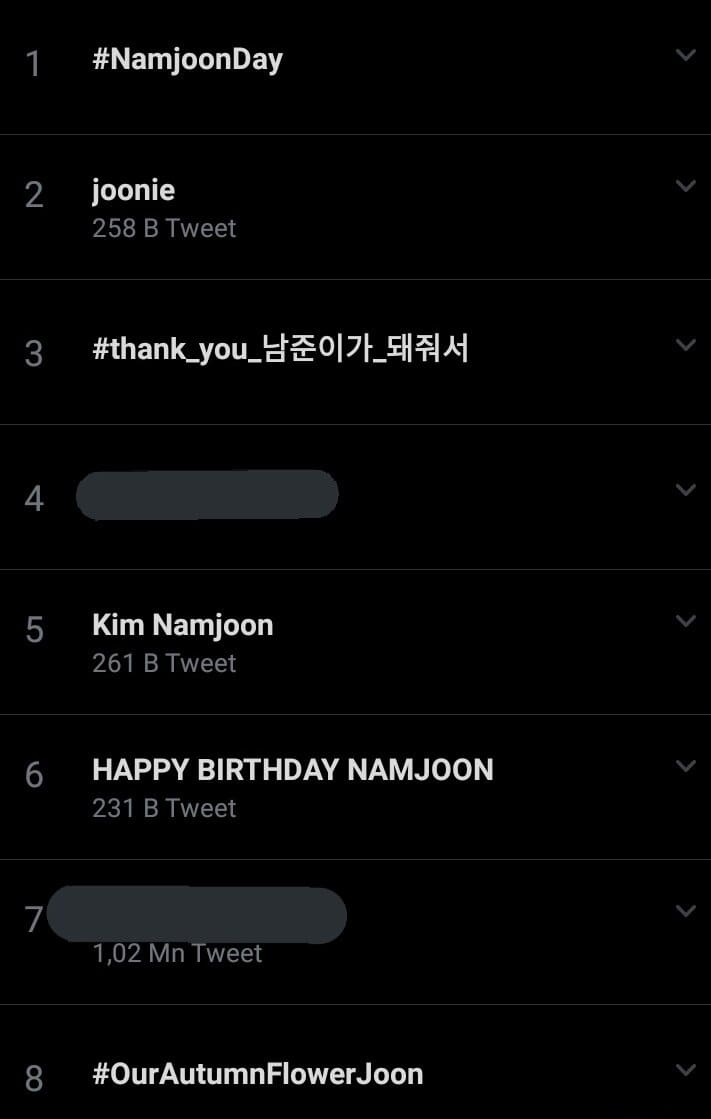View the #OurAutumnFlowerJoon hashtag

coord(257,1075)
